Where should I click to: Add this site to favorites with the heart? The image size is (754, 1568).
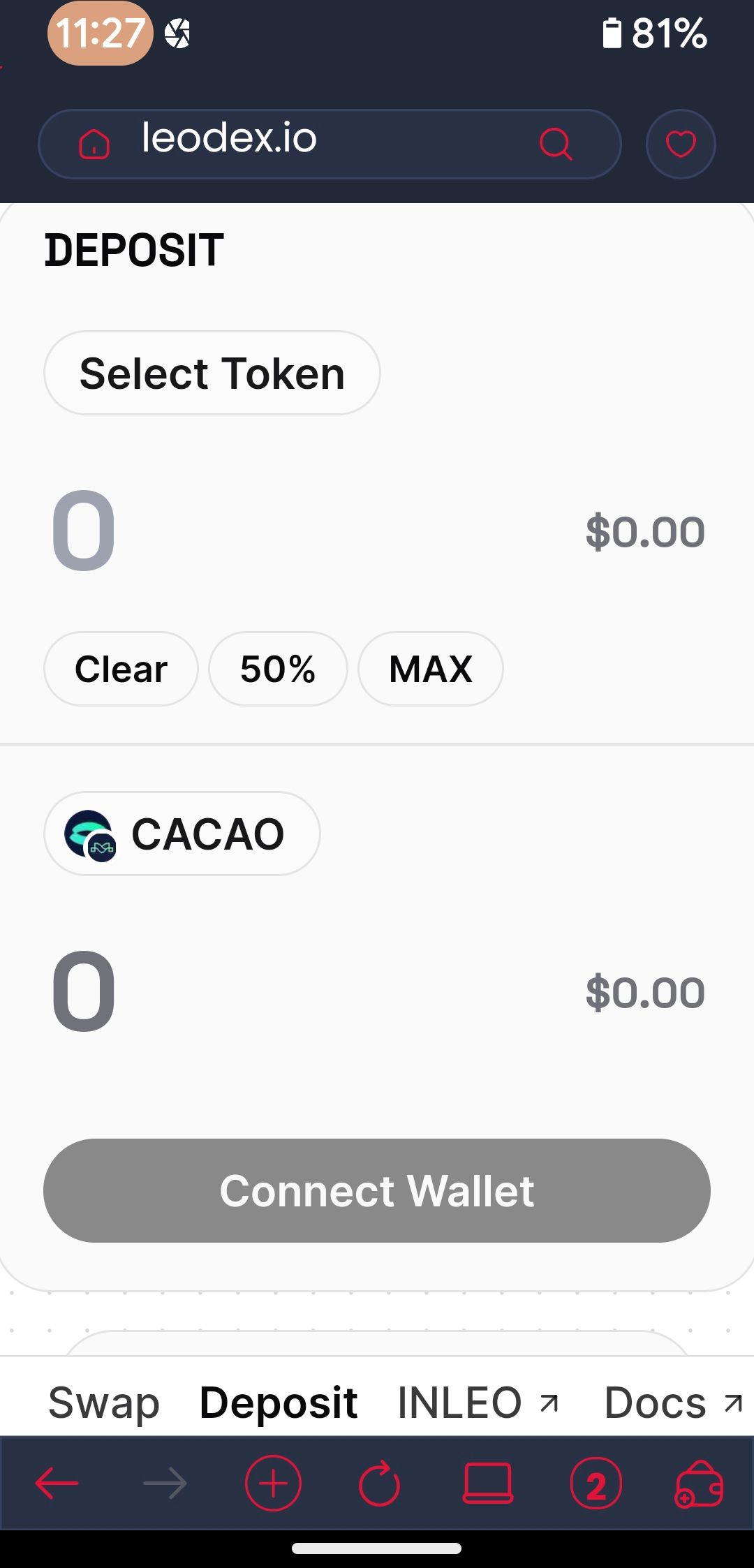coord(681,145)
